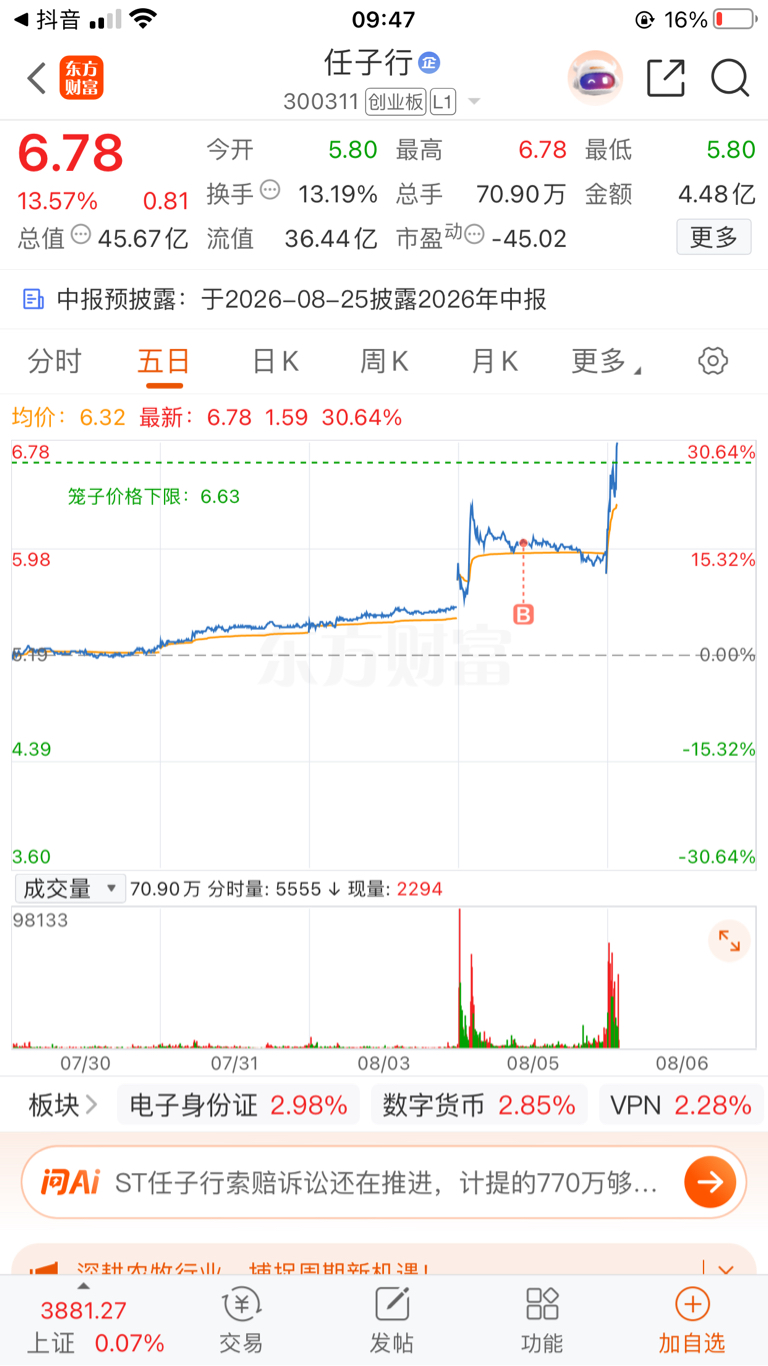Open the 中报预披露 announcement row
The image size is (768, 1366).
(384, 298)
